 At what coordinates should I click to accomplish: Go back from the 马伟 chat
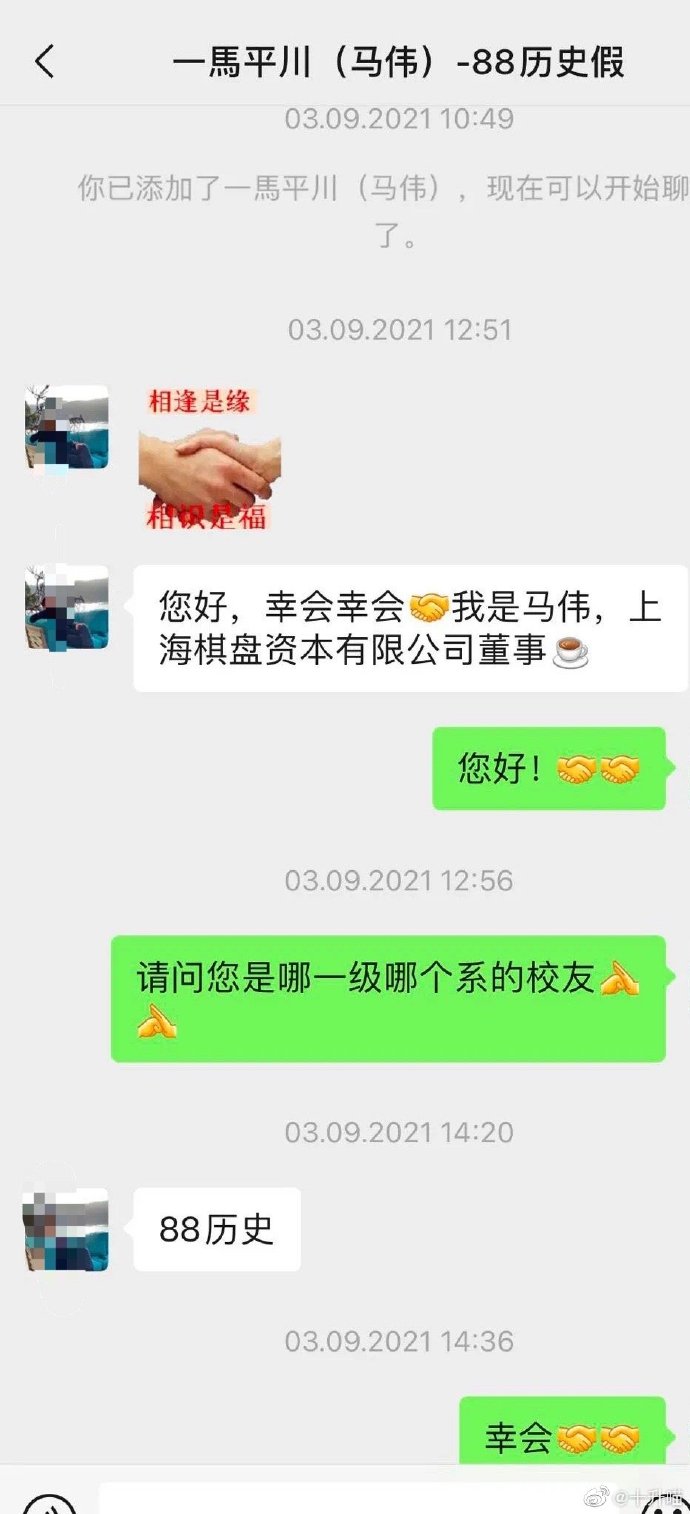tap(44, 62)
